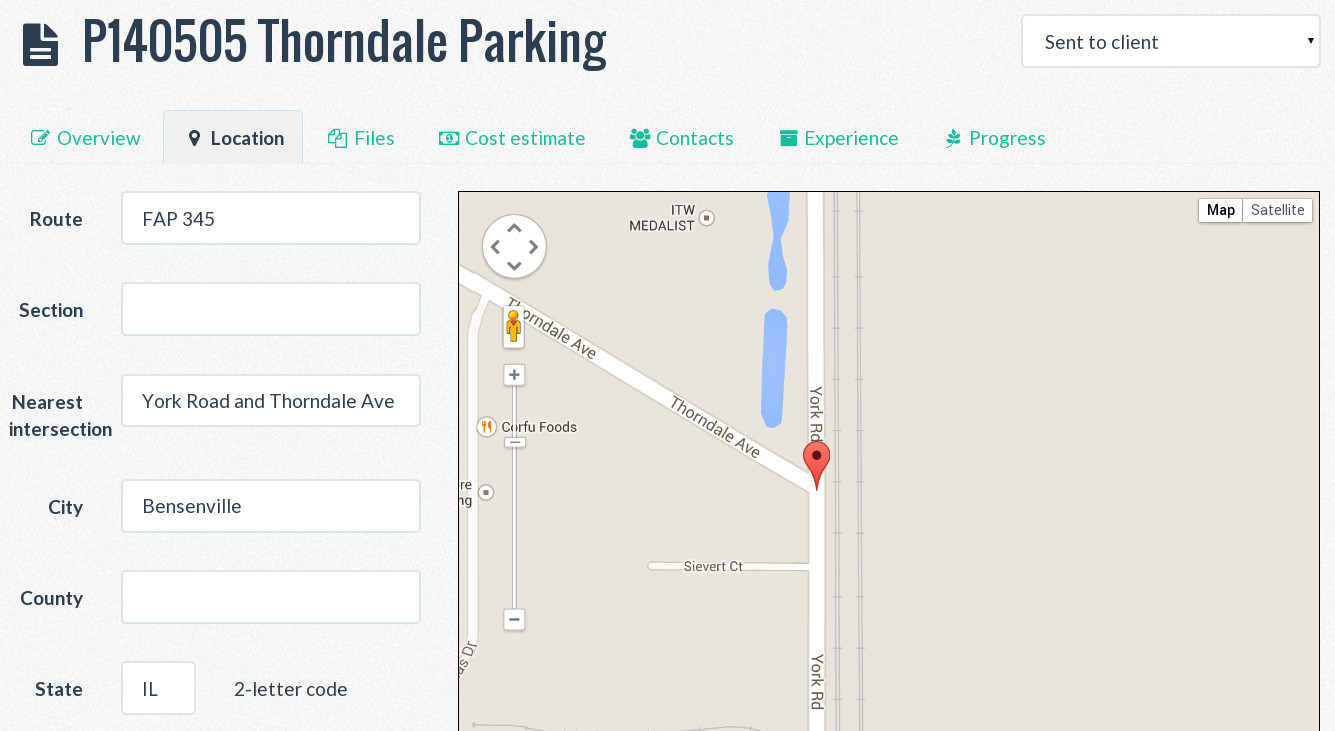Focus the City field with Bensenville
This screenshot has height=731, width=1335.
pos(271,506)
